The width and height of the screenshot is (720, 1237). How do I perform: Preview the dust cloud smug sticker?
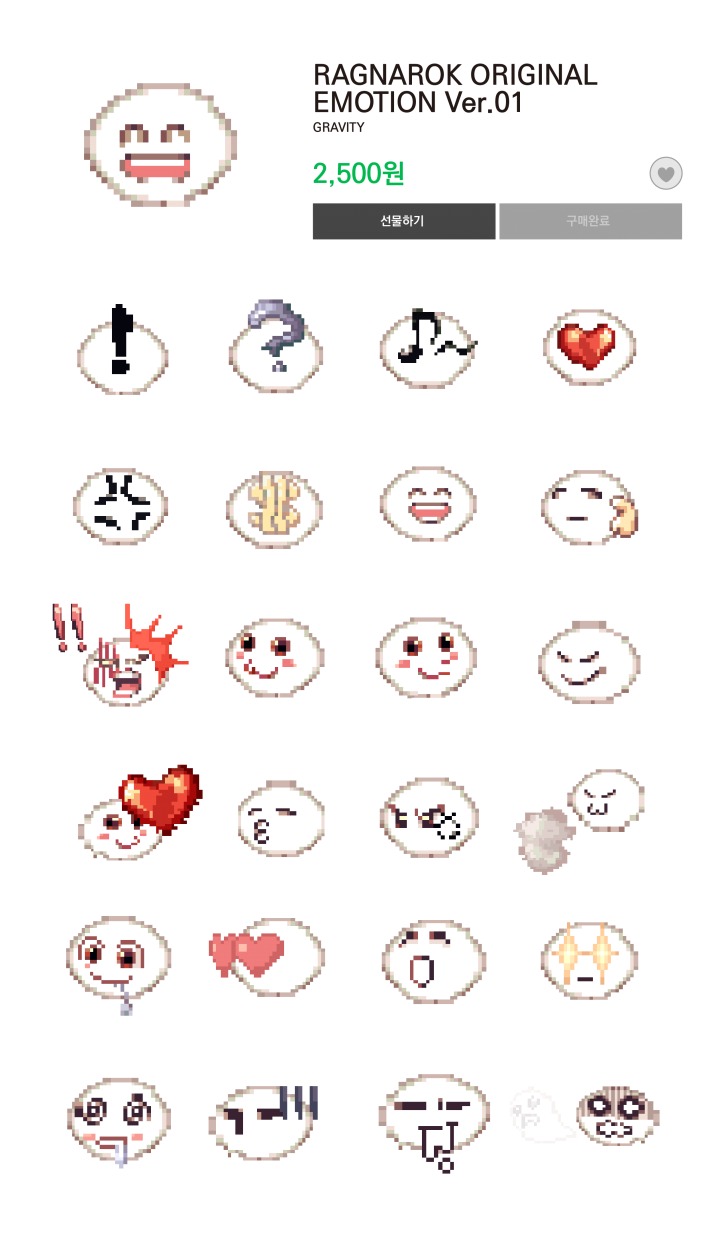[580, 815]
